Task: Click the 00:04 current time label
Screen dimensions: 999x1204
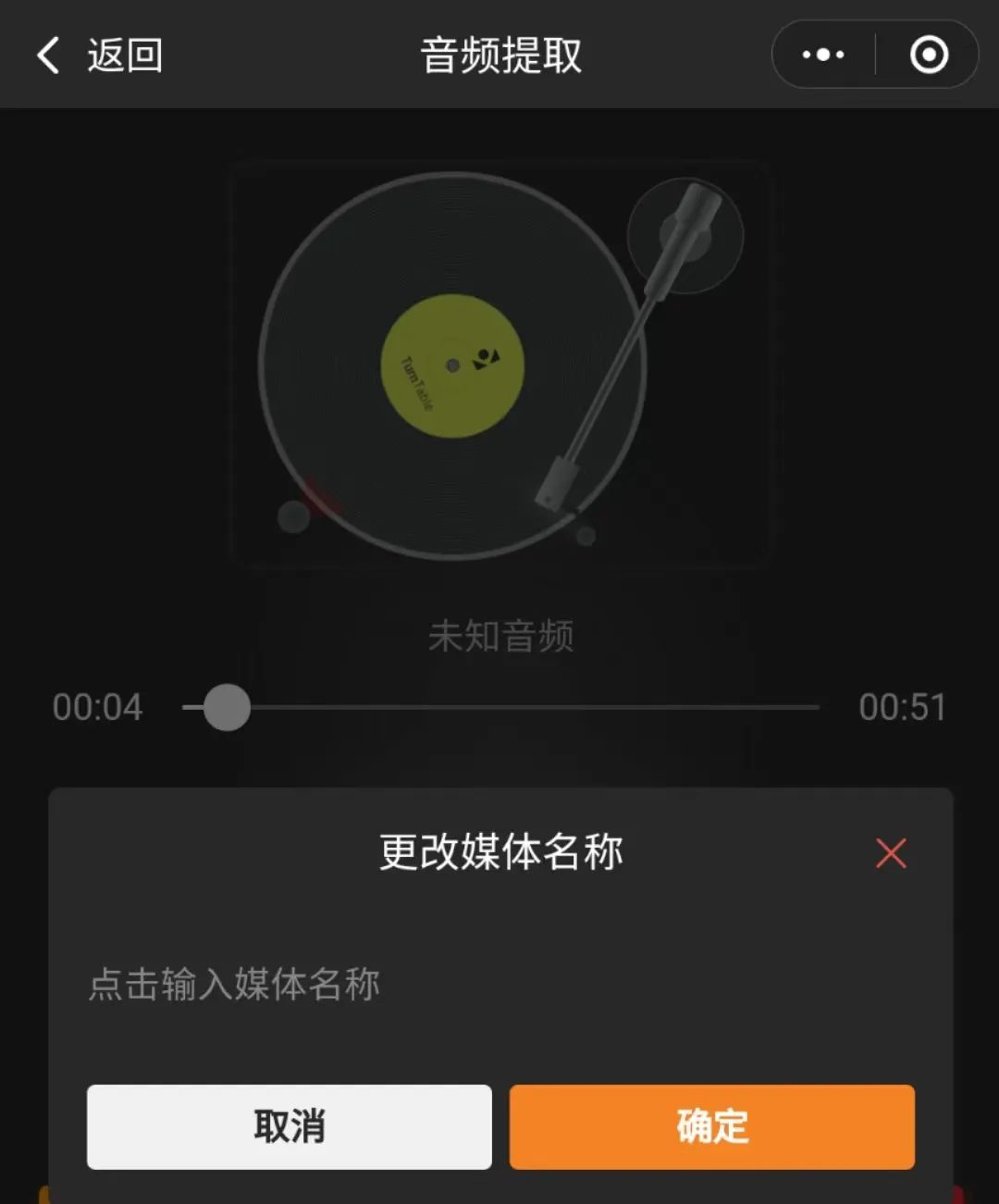Action: 98,707
